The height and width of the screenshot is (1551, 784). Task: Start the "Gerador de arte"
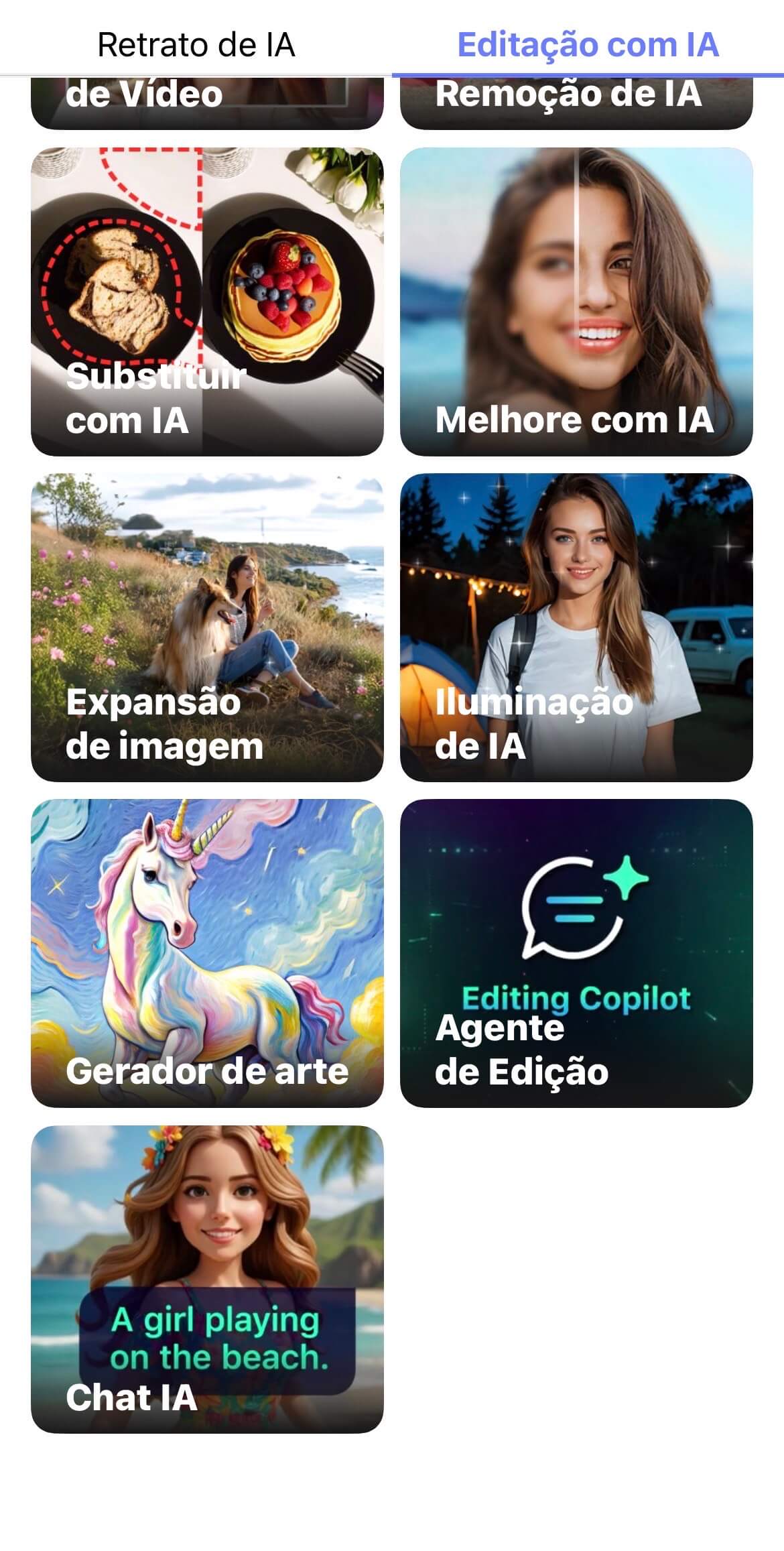(x=208, y=952)
